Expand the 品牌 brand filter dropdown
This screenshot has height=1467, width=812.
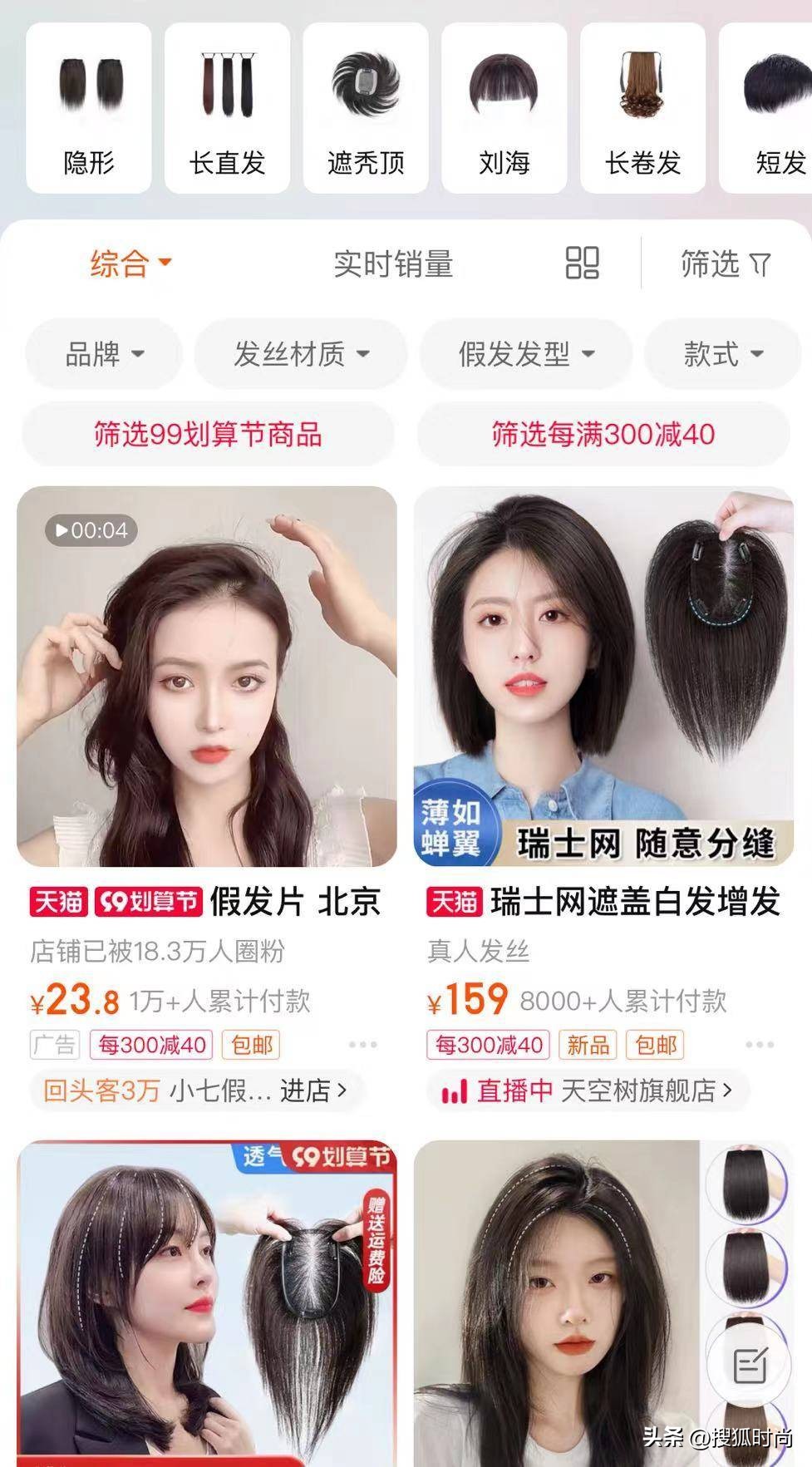(x=102, y=354)
